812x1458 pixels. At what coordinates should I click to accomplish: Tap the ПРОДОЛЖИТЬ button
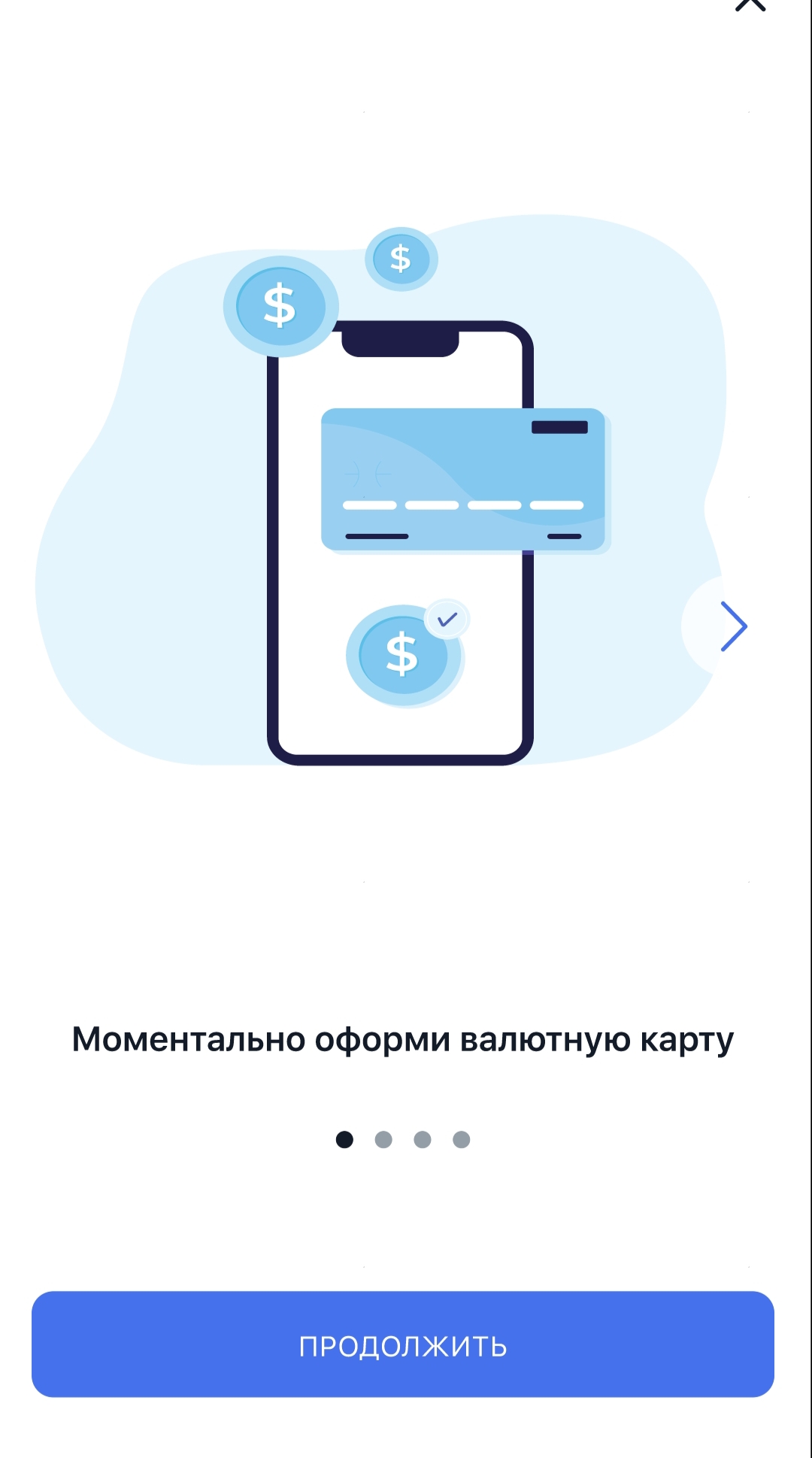pyautogui.click(x=403, y=1344)
